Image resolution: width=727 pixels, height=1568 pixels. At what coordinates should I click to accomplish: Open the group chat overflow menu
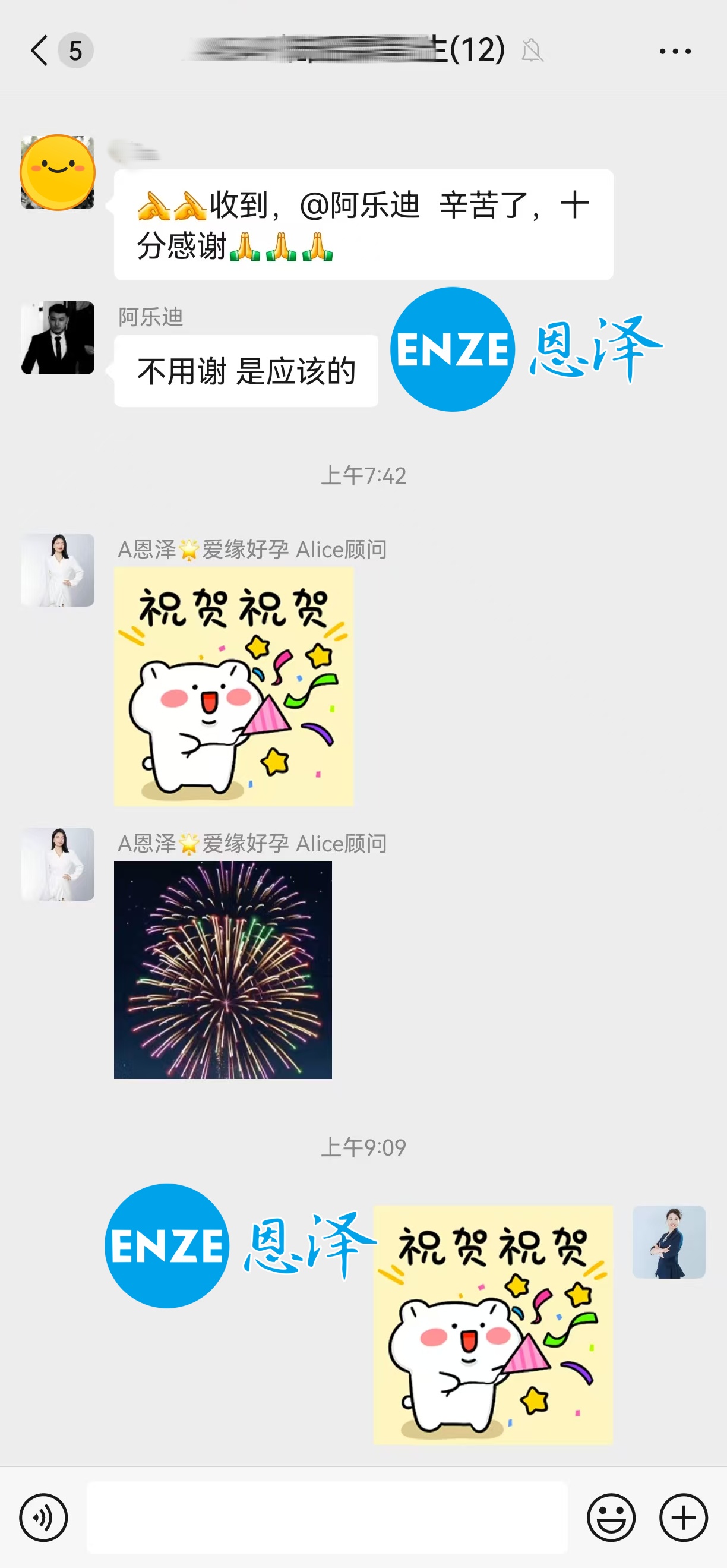tap(675, 51)
